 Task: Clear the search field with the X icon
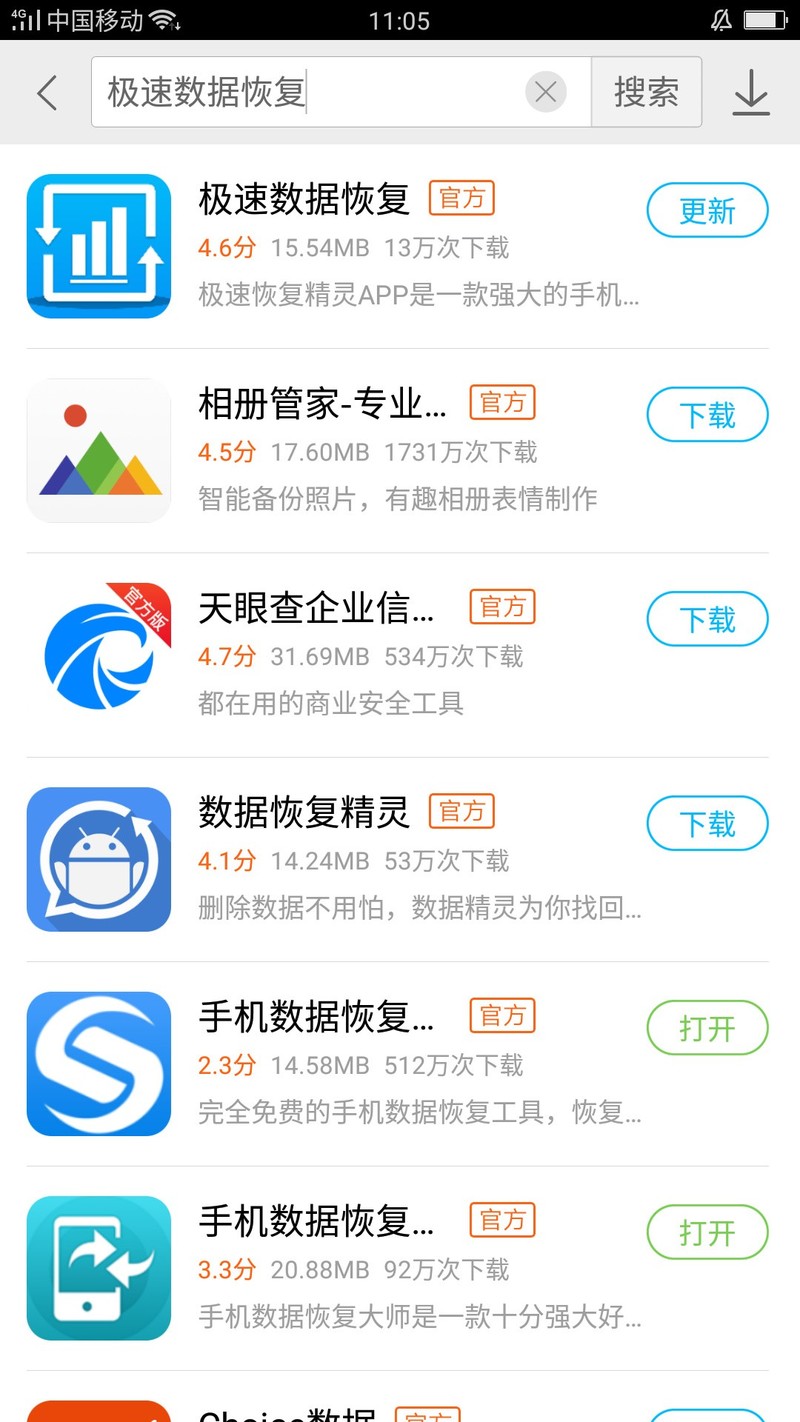pos(546,92)
